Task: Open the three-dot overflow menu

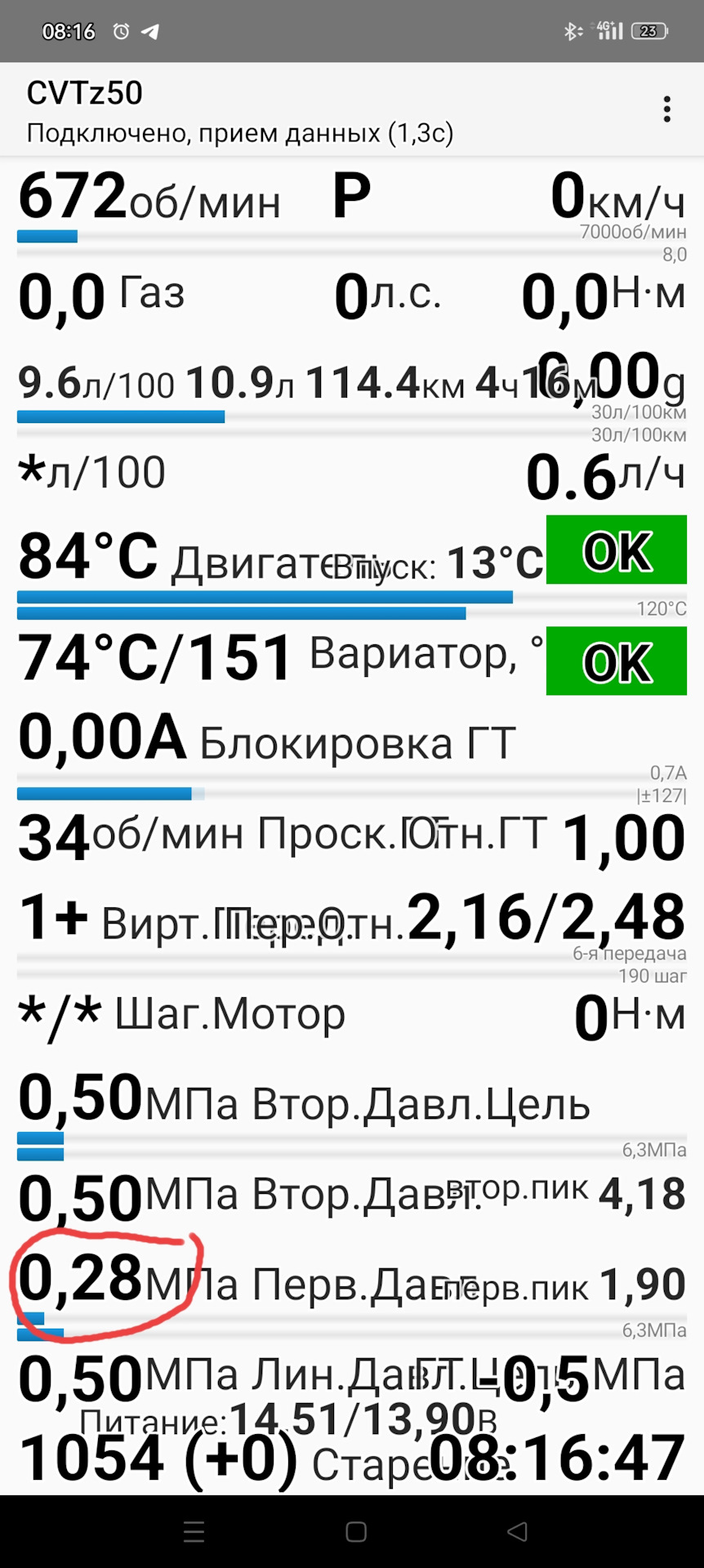Action: [x=667, y=109]
